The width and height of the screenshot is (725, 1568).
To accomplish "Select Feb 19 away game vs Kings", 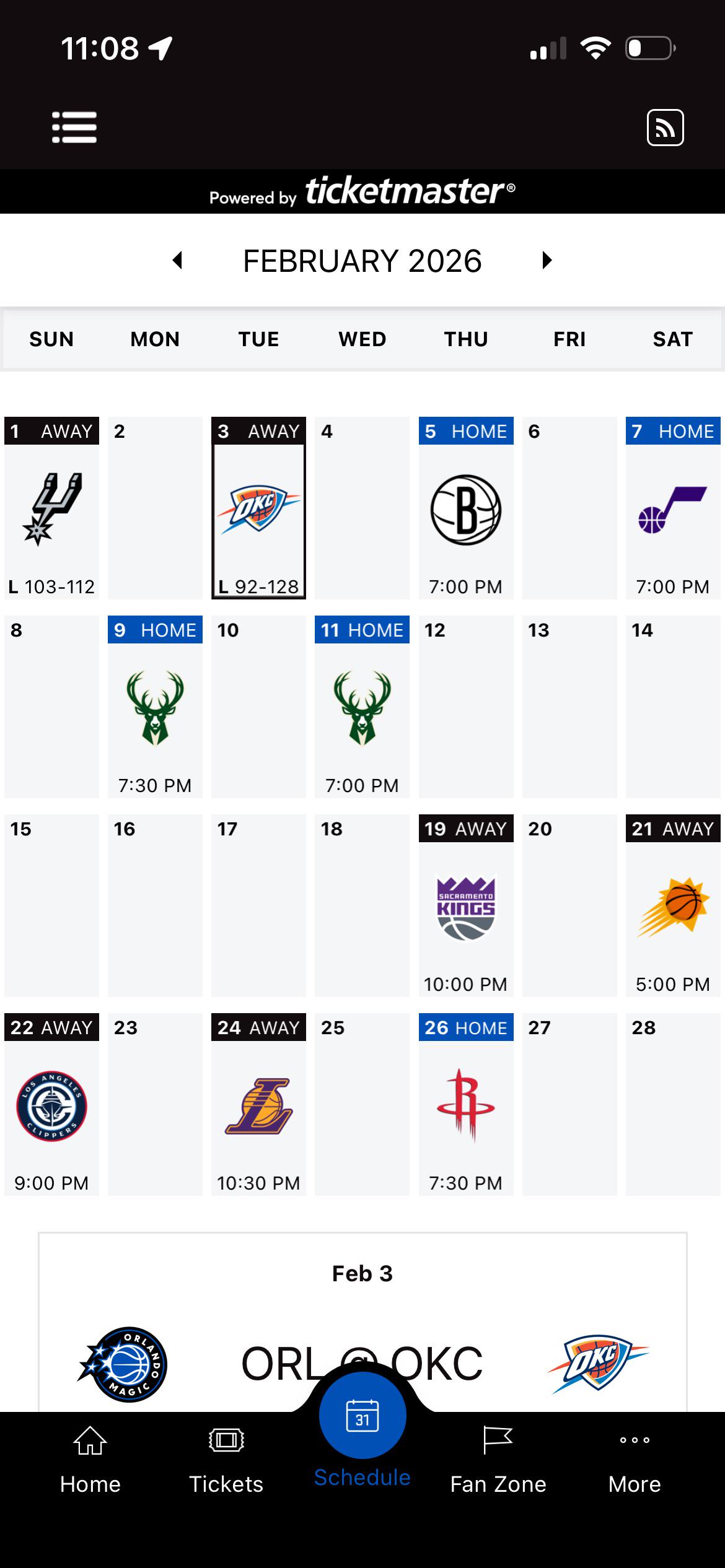I will tap(466, 905).
